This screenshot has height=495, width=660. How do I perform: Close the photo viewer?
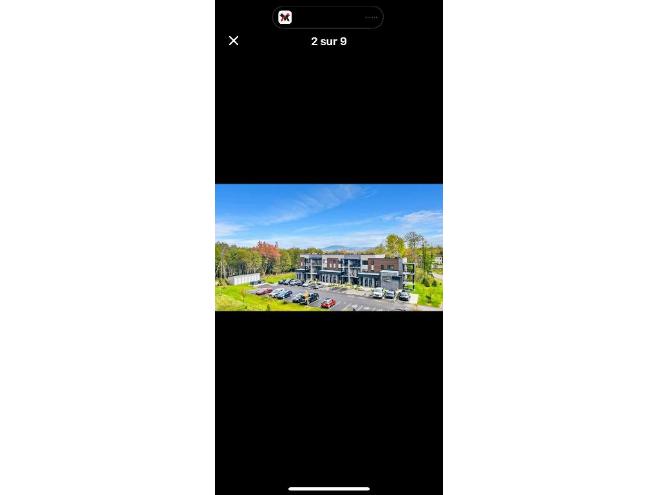(x=233, y=41)
